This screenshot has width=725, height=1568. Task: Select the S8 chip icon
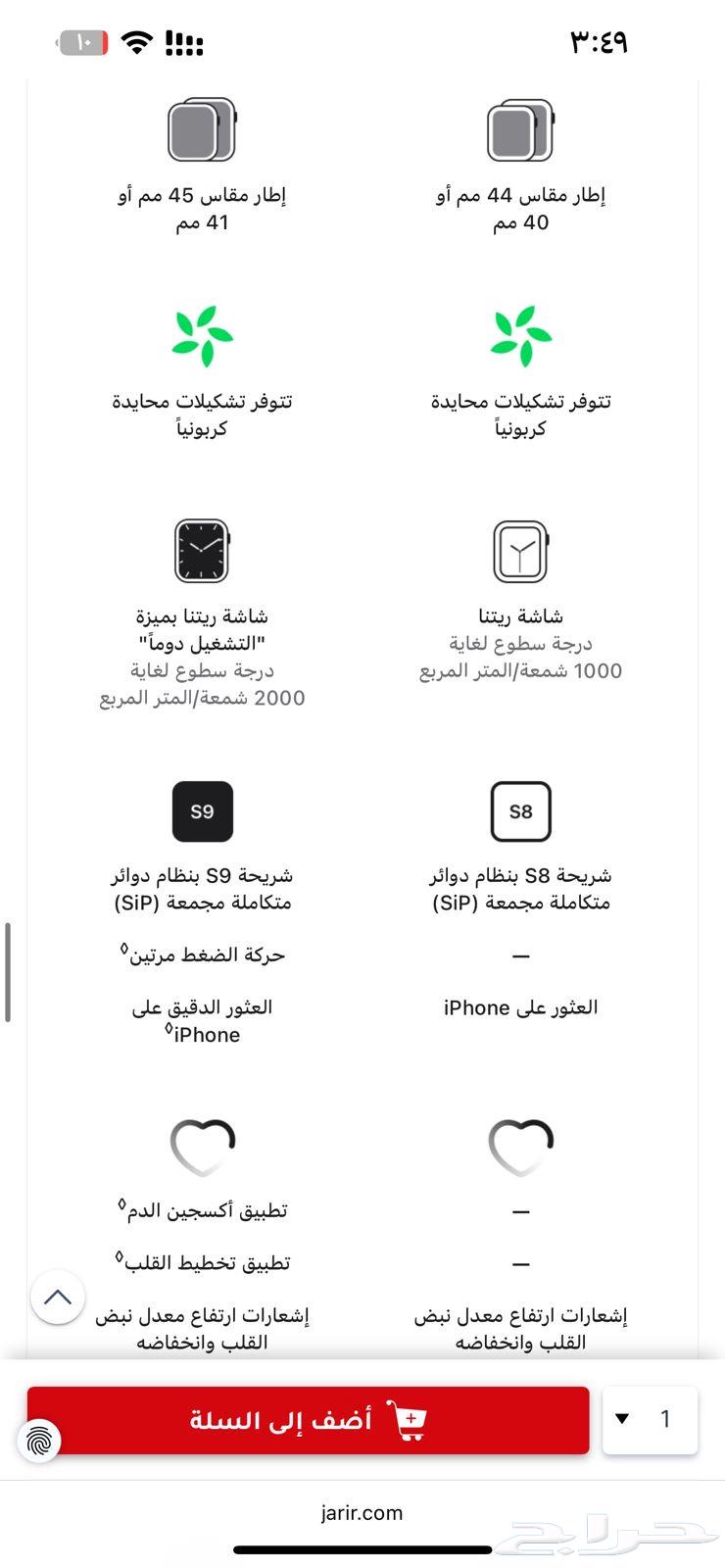[521, 810]
